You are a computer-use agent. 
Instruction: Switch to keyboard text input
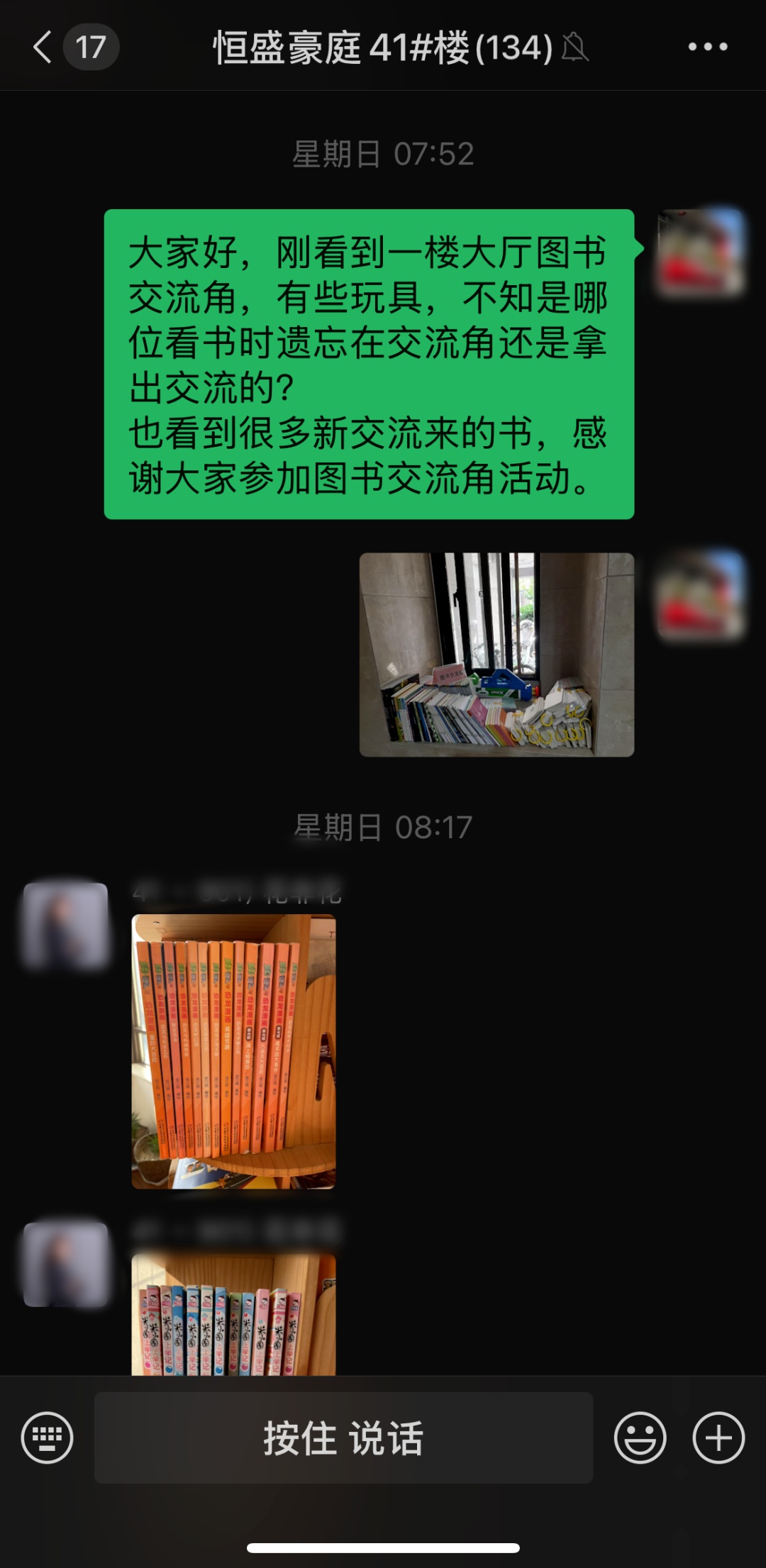(x=48, y=1438)
